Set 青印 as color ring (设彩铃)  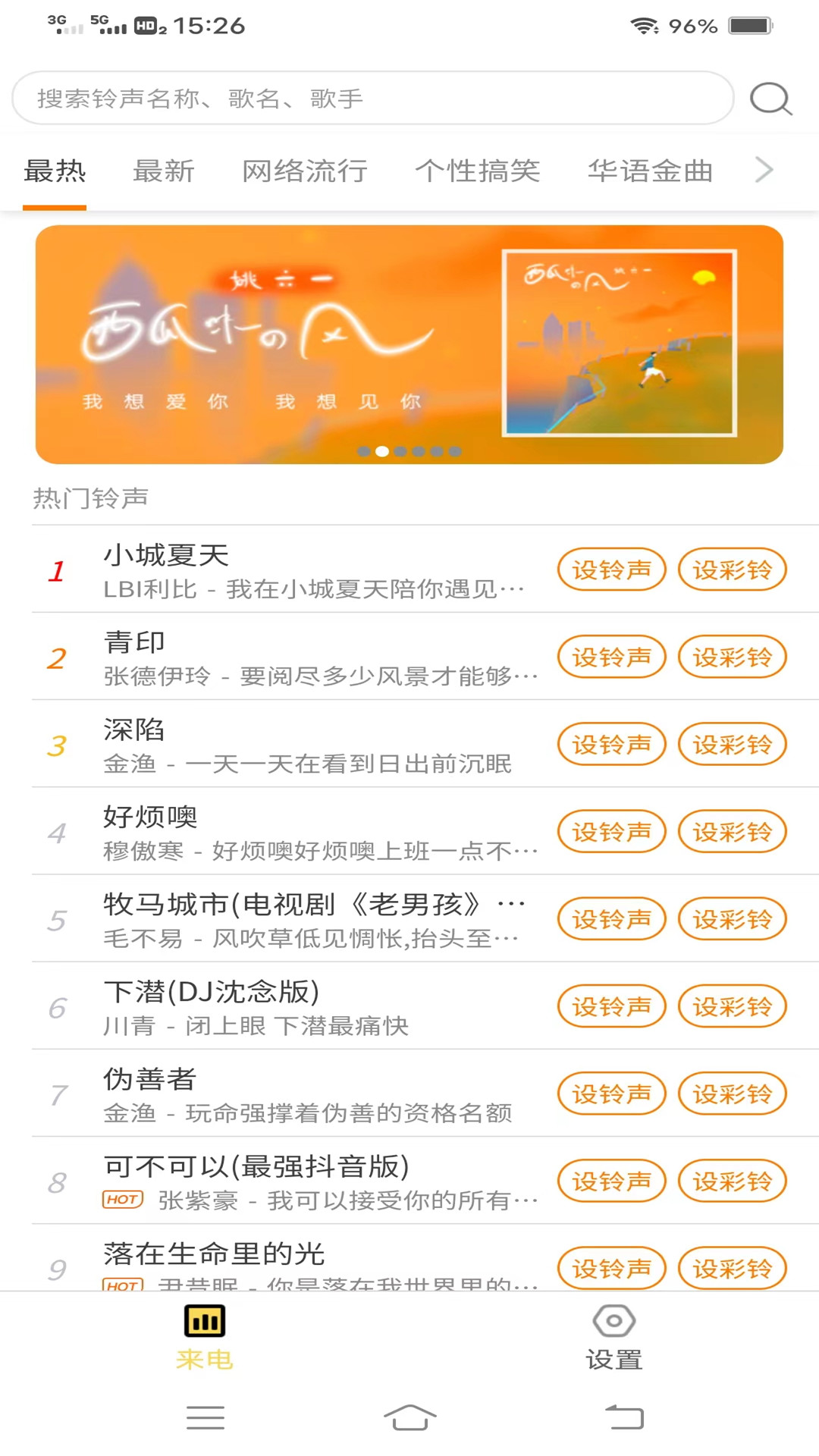click(x=732, y=657)
